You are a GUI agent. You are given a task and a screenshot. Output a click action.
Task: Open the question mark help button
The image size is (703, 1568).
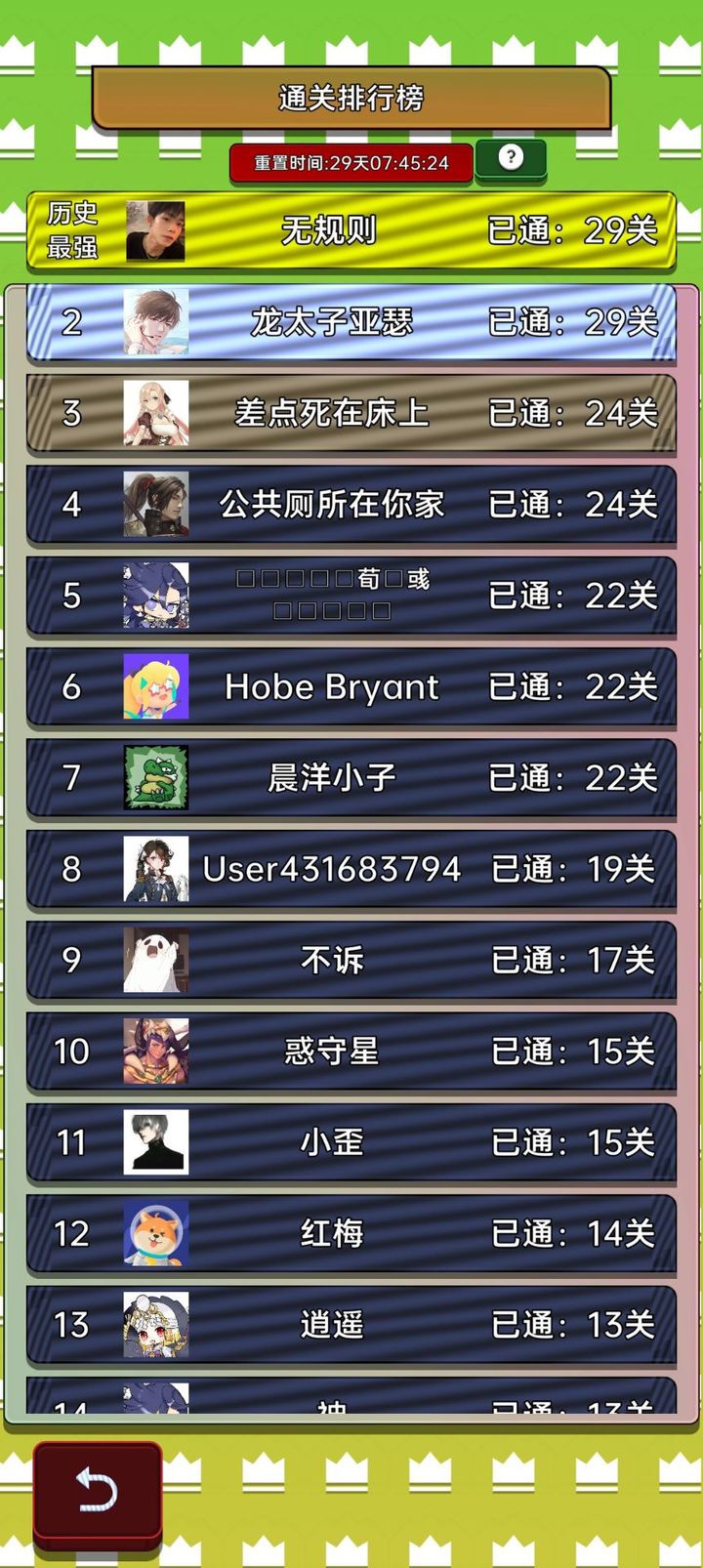coord(511,159)
